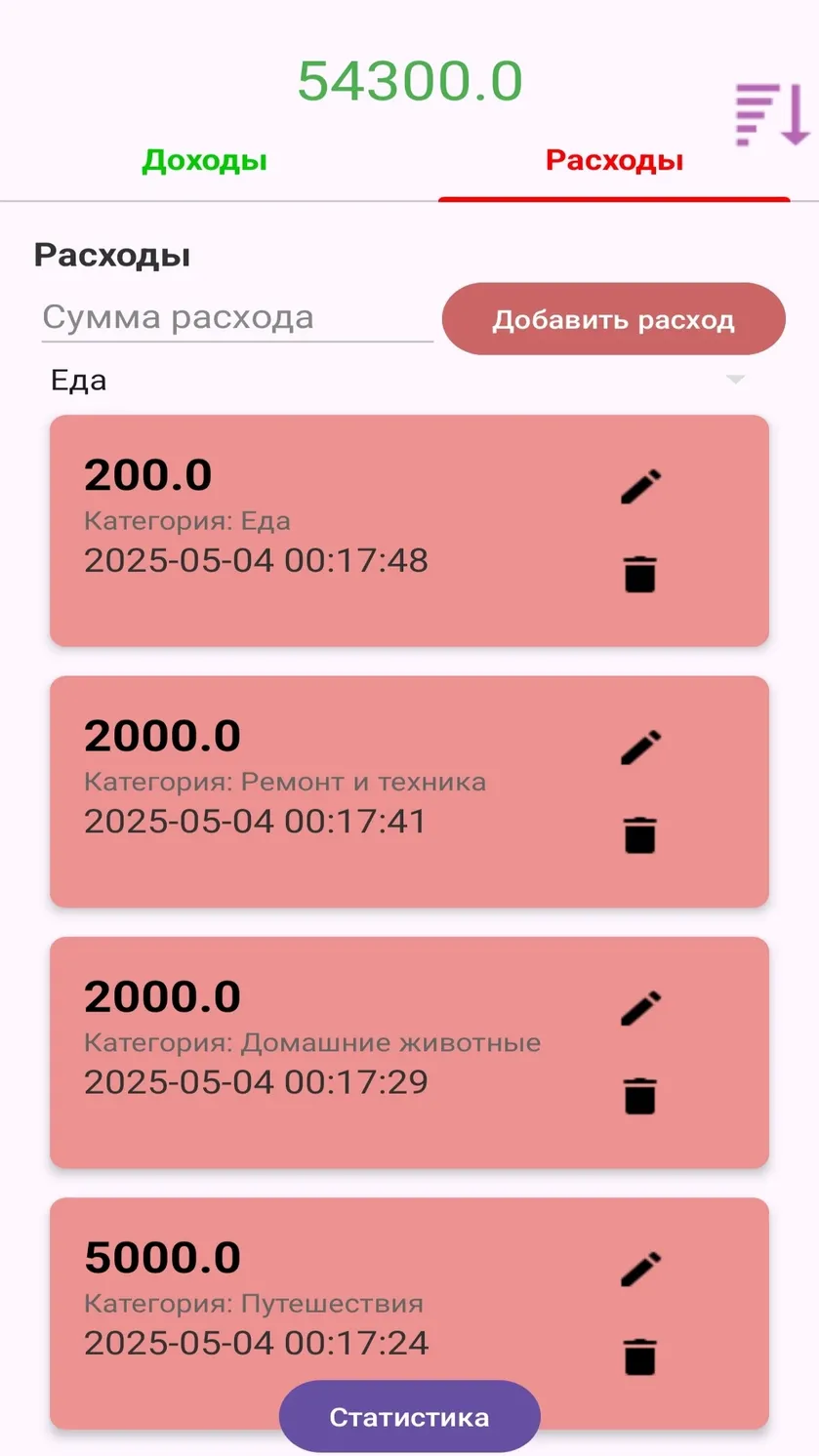This screenshot has height=1456, width=819.
Task: Focus the Сумма расхода input field
Action: (x=237, y=318)
